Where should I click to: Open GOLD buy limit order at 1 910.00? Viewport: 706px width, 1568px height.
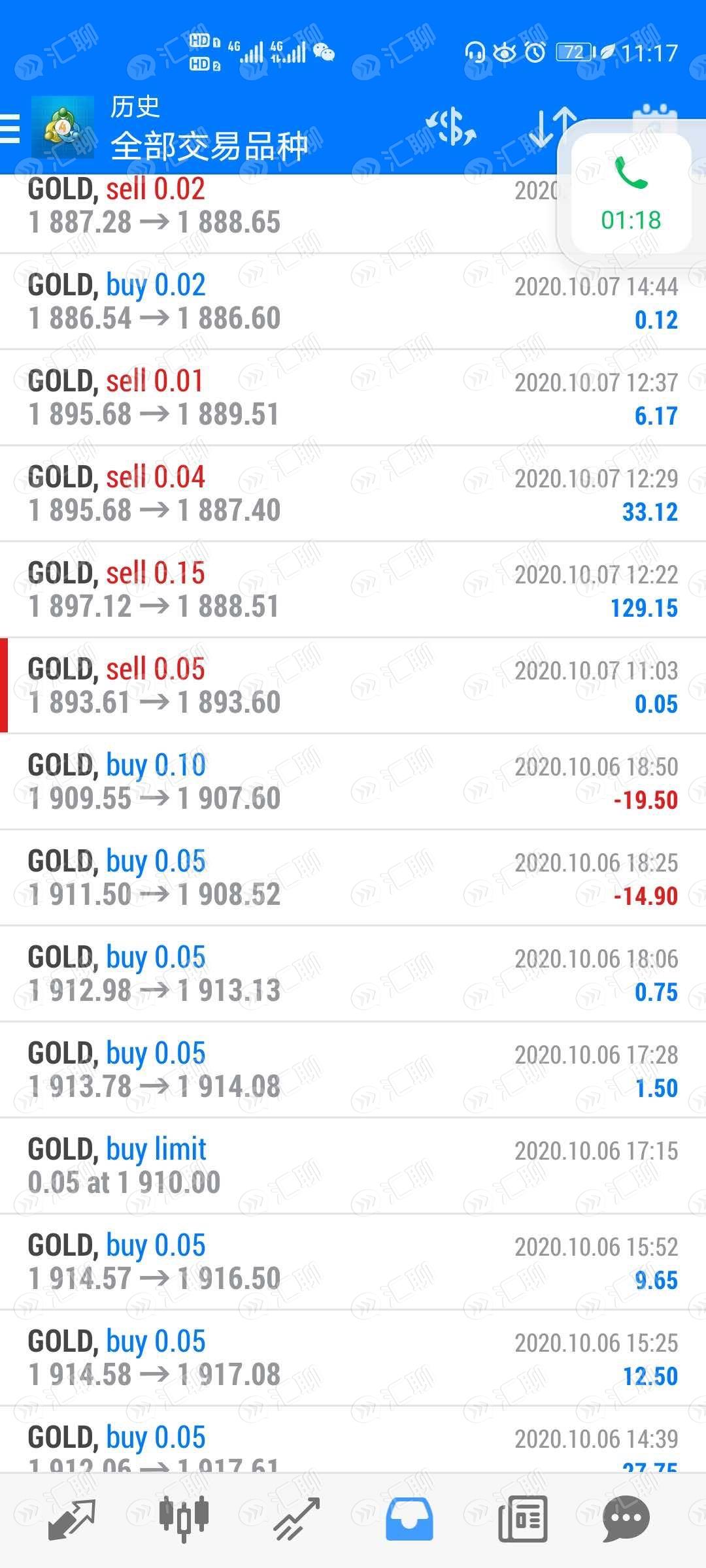[353, 1166]
